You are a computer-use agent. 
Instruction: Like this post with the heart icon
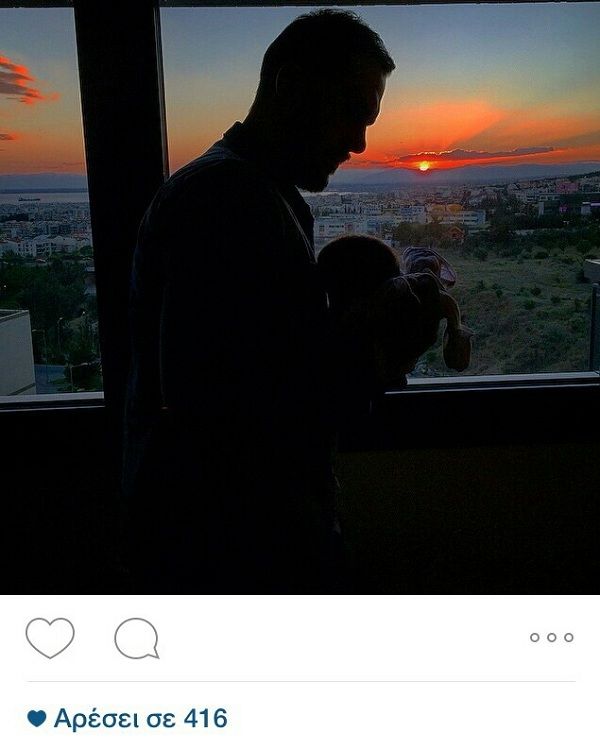tap(50, 638)
